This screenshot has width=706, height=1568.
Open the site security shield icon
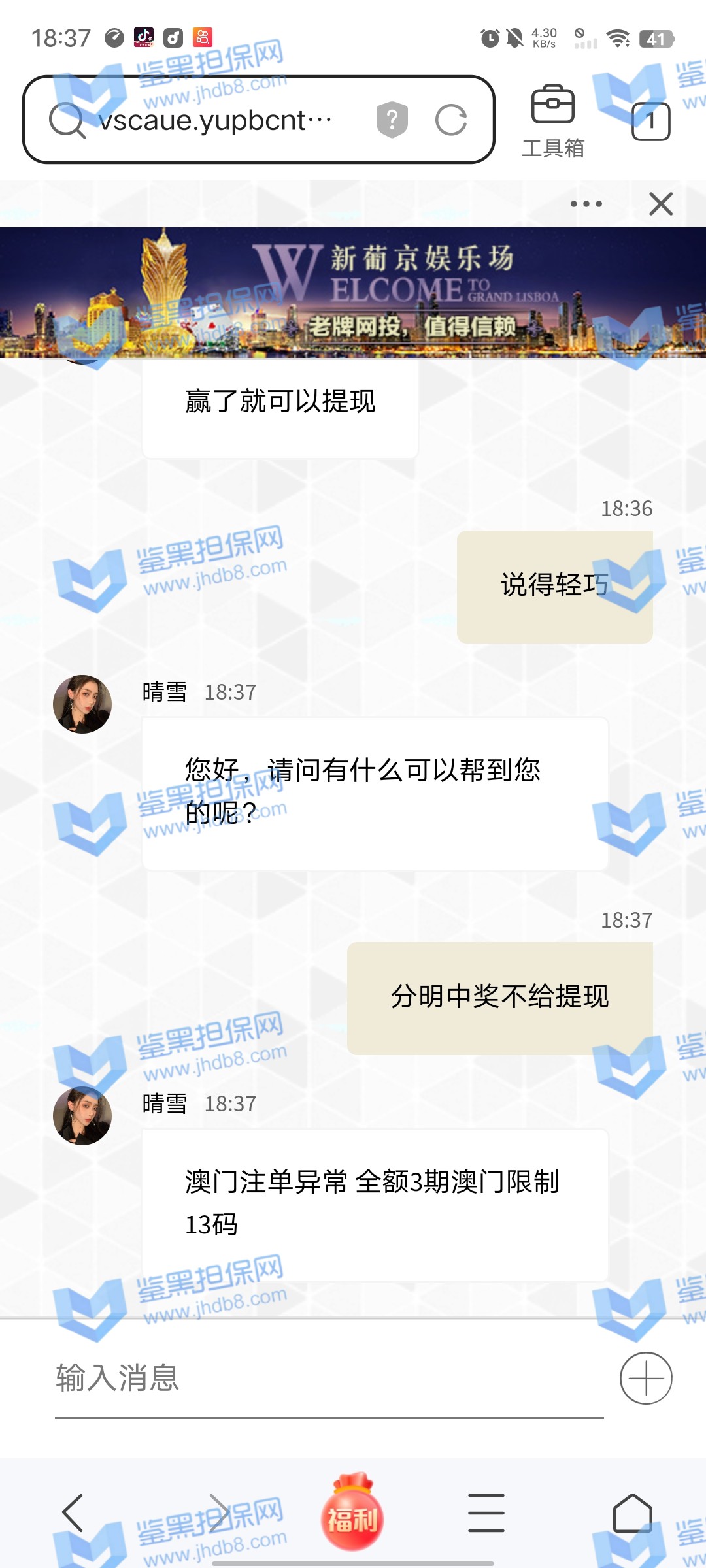tap(392, 120)
